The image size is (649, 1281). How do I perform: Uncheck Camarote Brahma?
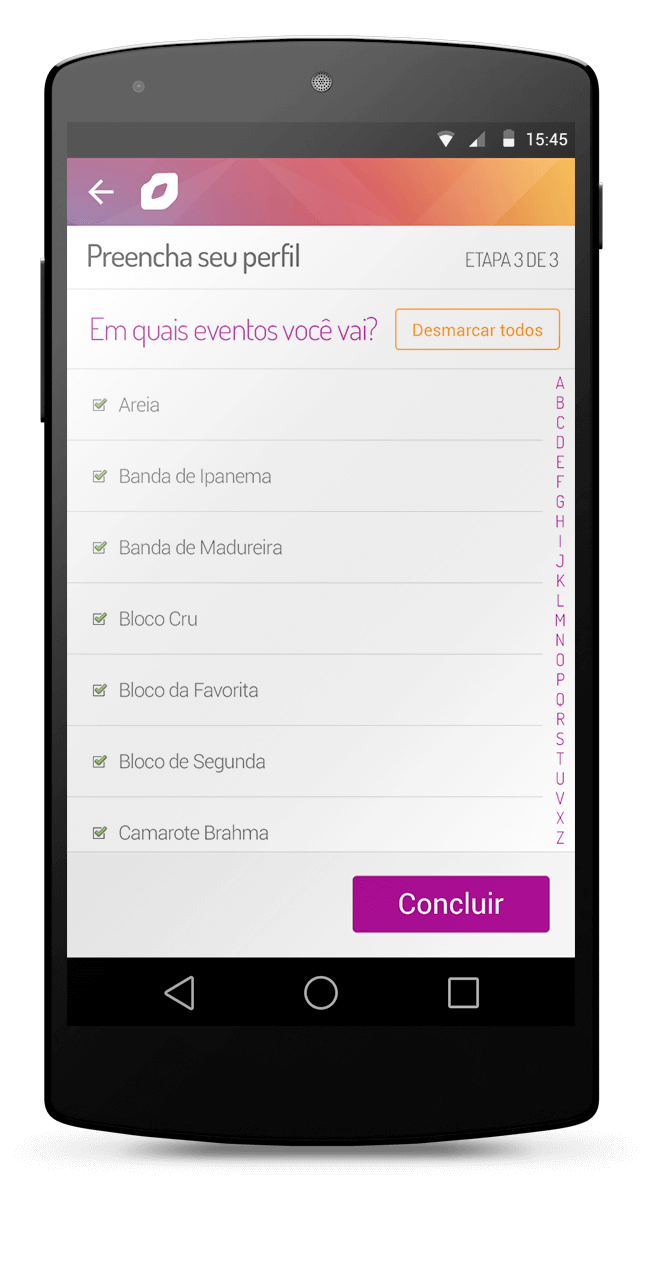[100, 833]
